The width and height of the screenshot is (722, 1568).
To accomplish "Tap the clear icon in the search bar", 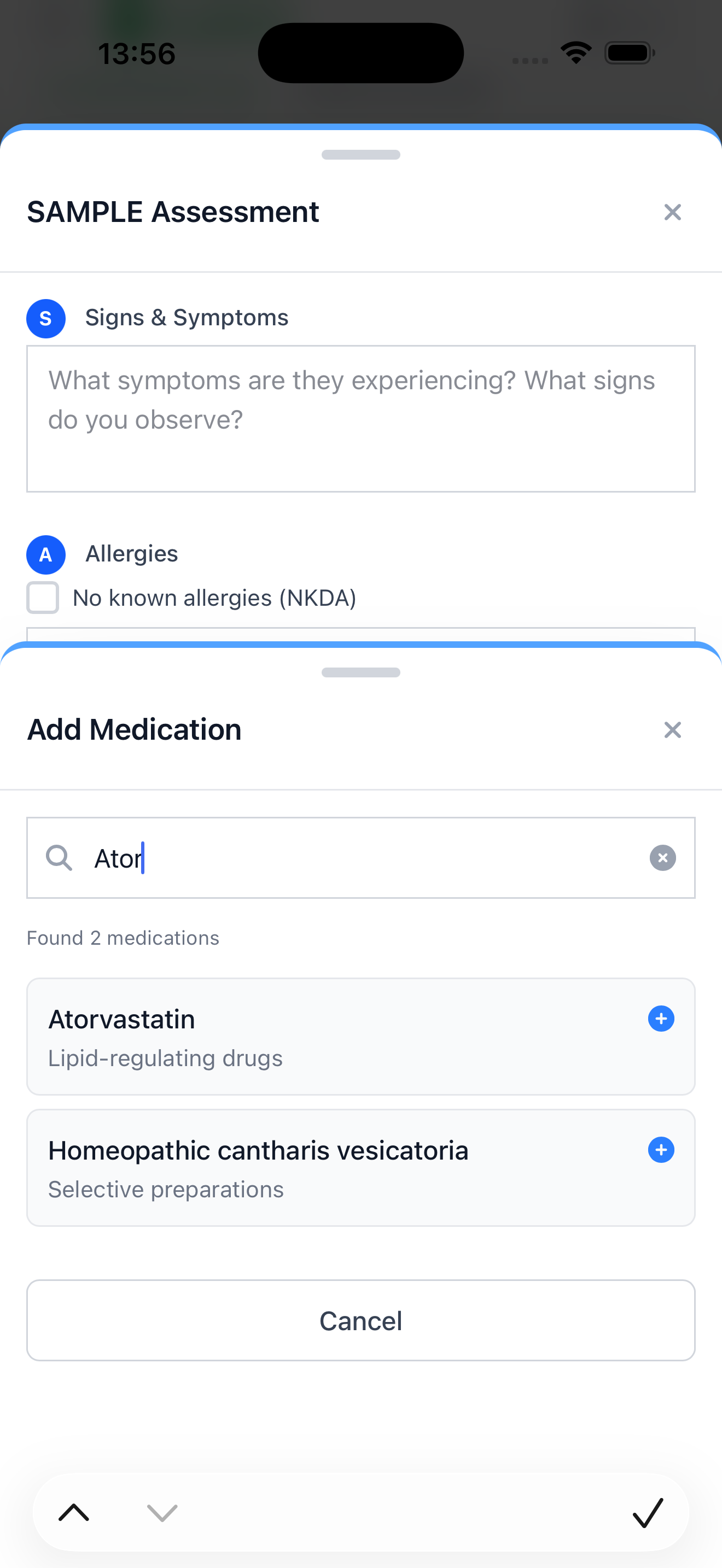I will (x=662, y=858).
